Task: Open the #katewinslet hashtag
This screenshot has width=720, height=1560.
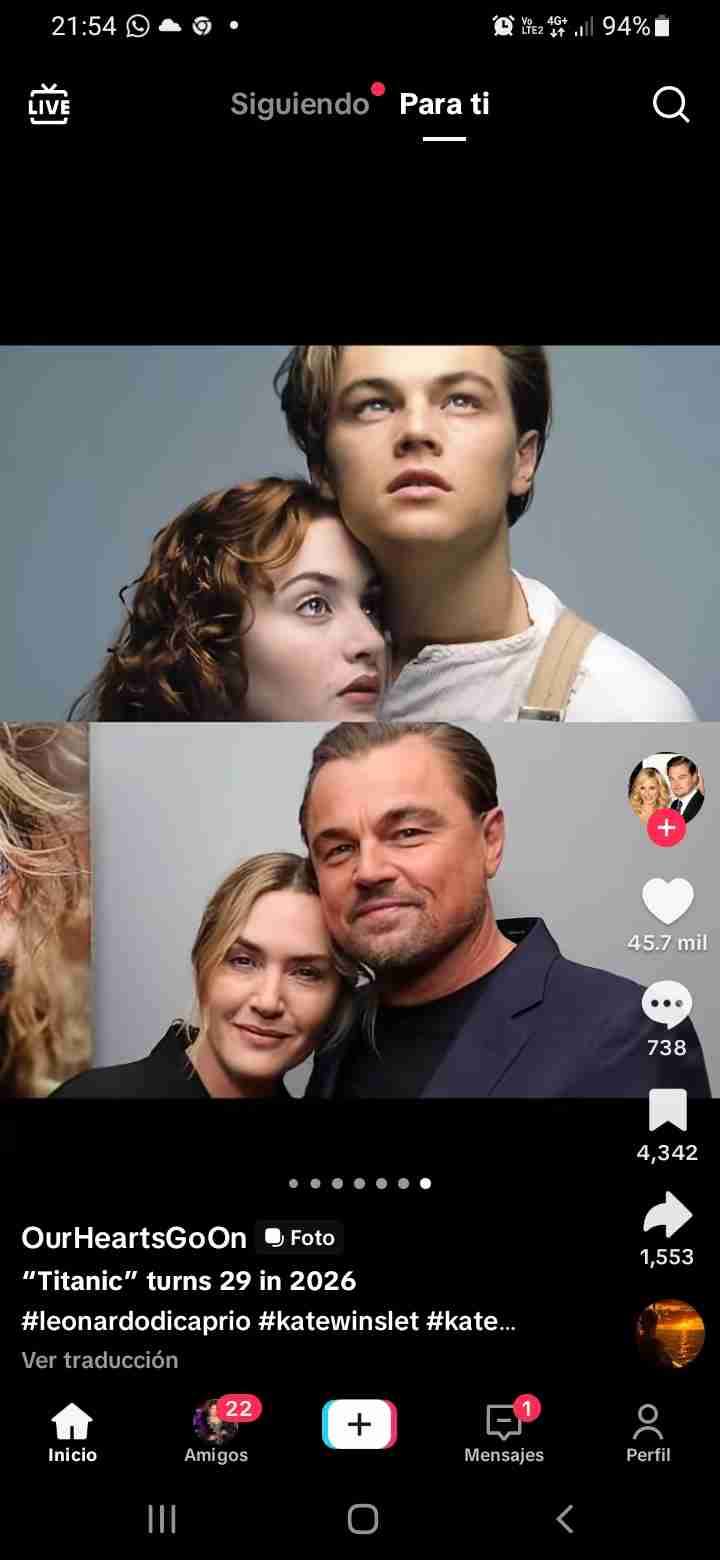Action: click(338, 1321)
